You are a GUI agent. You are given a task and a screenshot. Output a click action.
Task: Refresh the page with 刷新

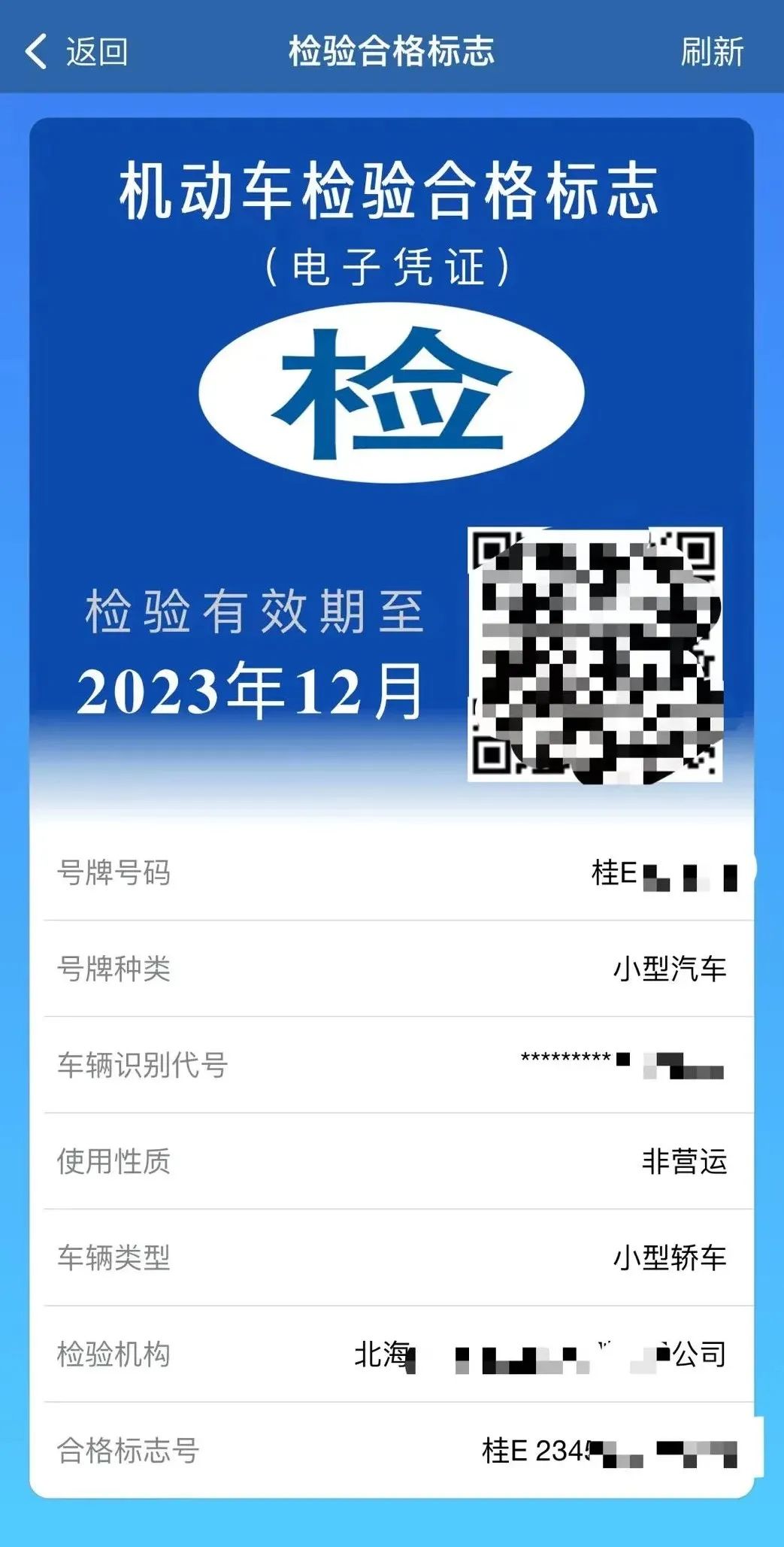click(x=711, y=52)
